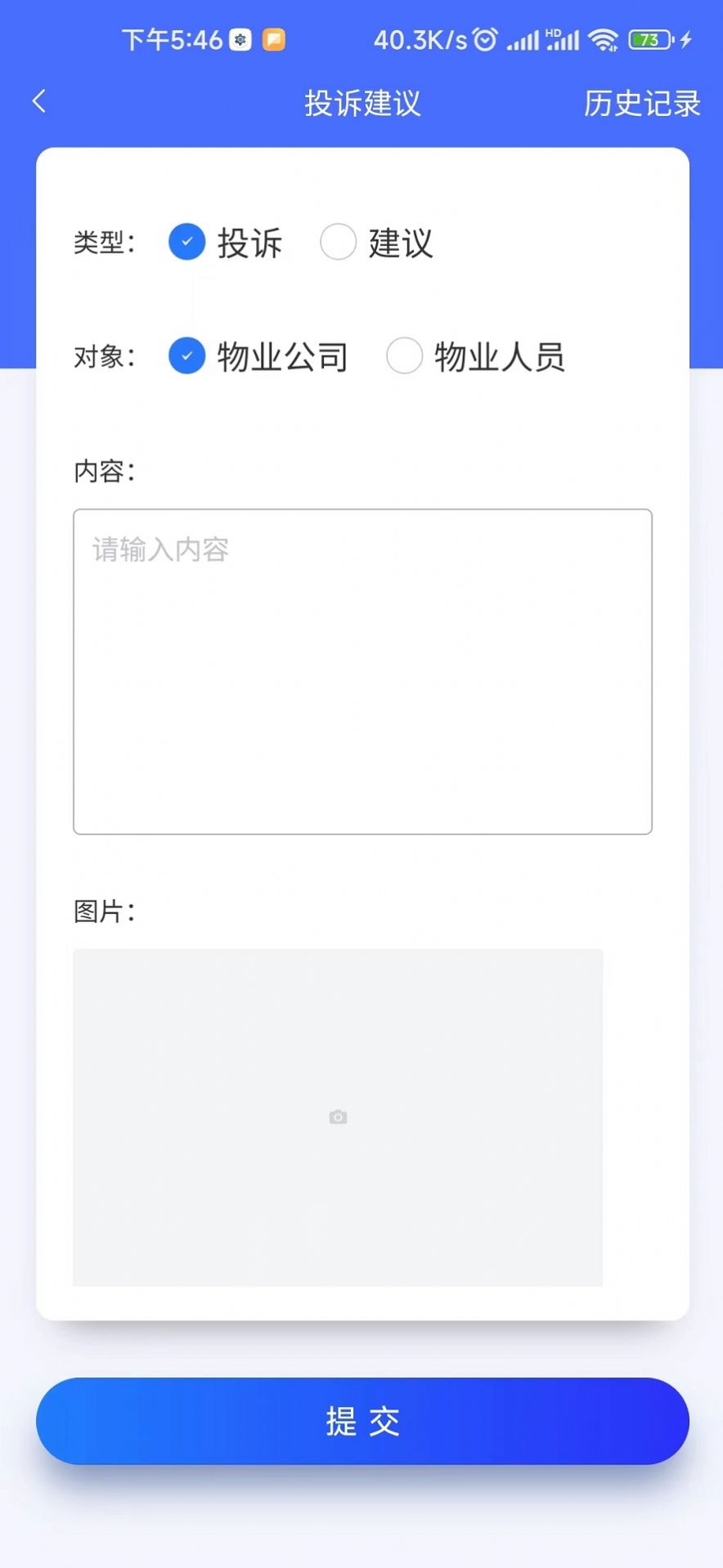
Task: Open 历史记录 history records
Action: [x=641, y=103]
